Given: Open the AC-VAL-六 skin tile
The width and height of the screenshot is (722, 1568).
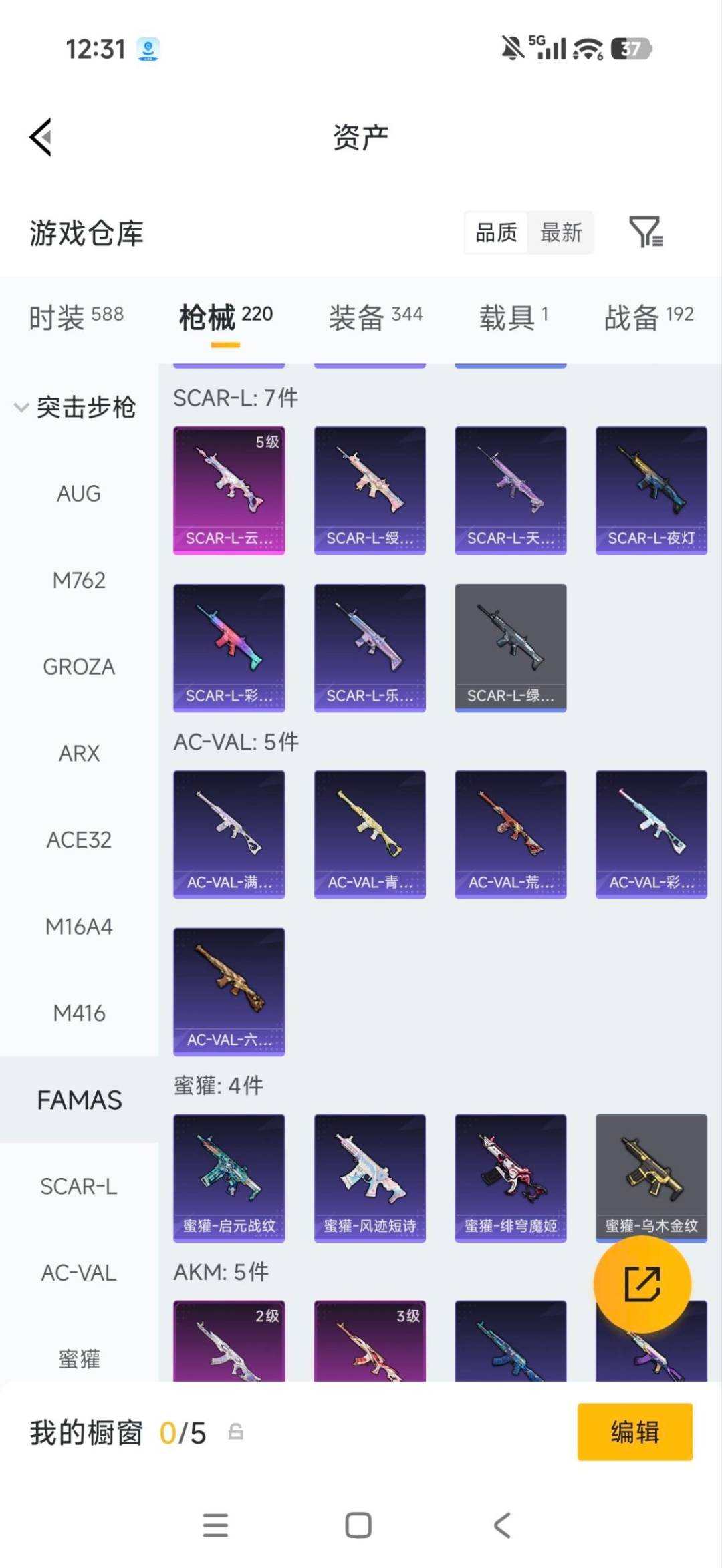Looking at the screenshot, I should pos(229,991).
